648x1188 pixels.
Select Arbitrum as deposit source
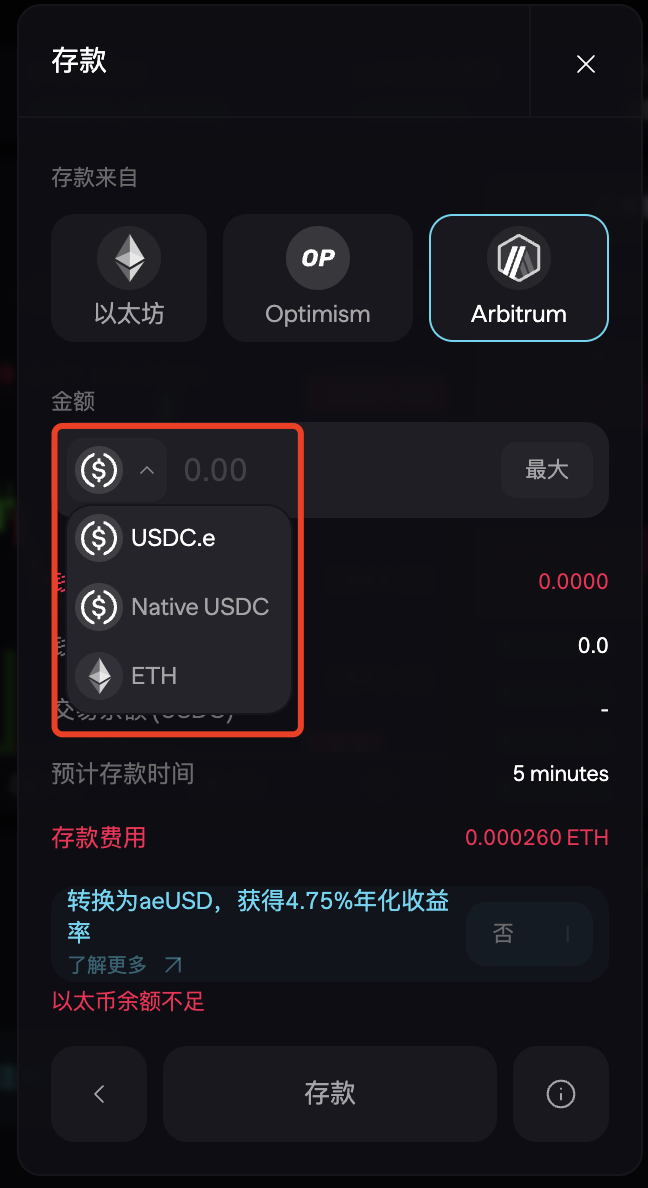(x=519, y=278)
